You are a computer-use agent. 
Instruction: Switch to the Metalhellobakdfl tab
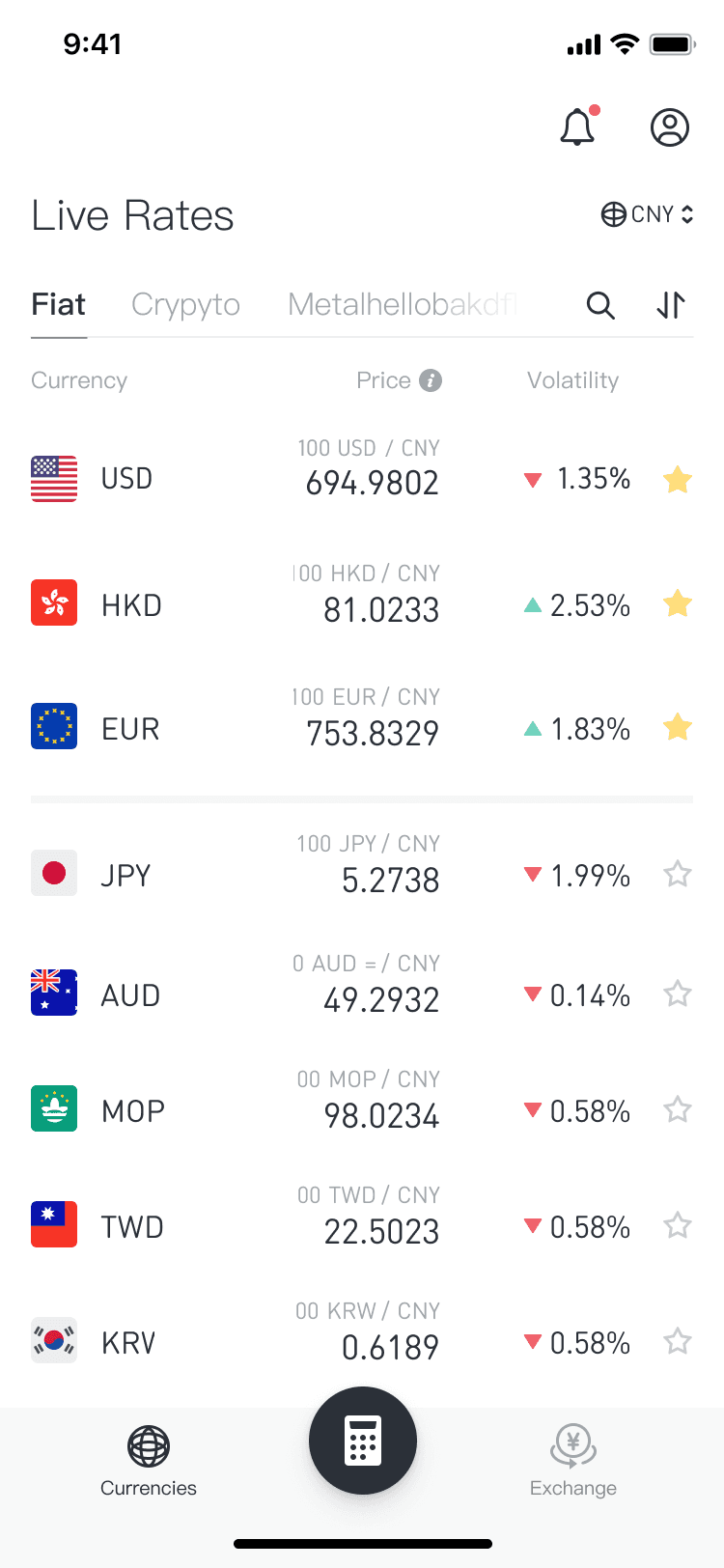(x=402, y=305)
